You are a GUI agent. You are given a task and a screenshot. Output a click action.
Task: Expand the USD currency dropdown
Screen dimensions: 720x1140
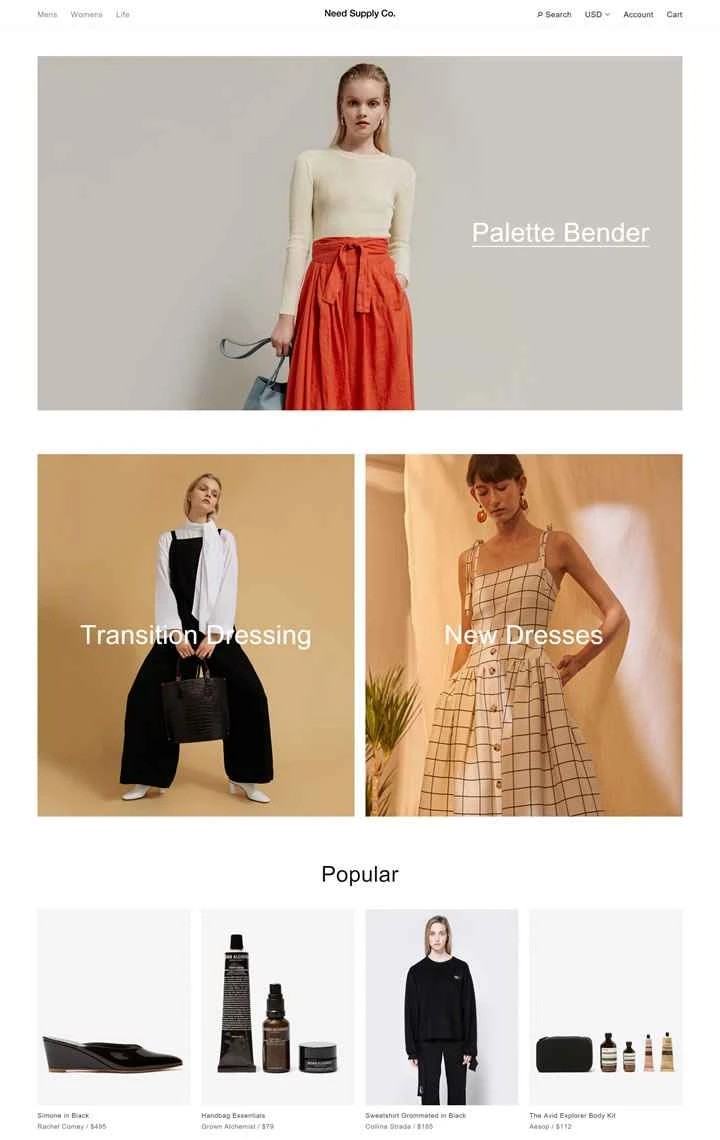tap(597, 14)
